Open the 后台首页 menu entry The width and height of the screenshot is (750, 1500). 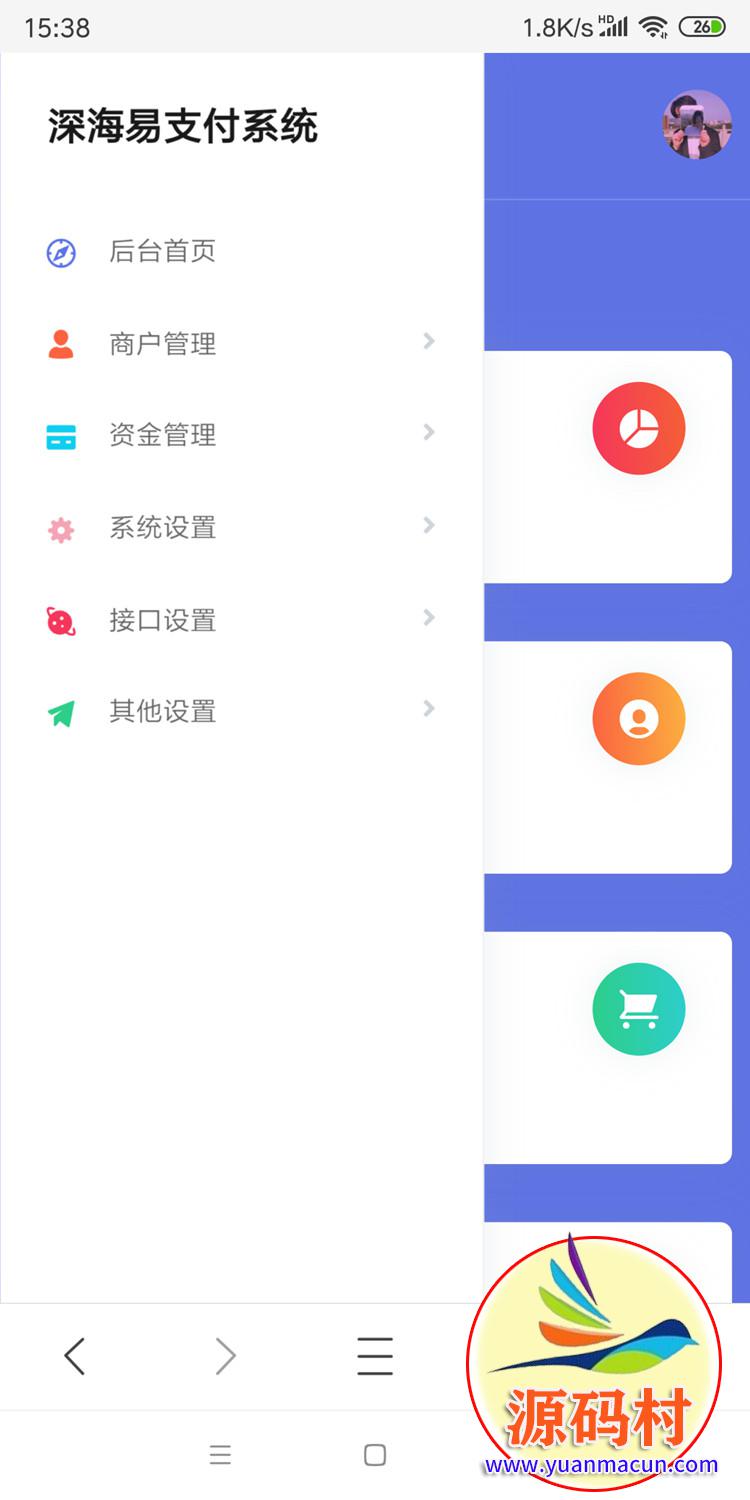162,252
